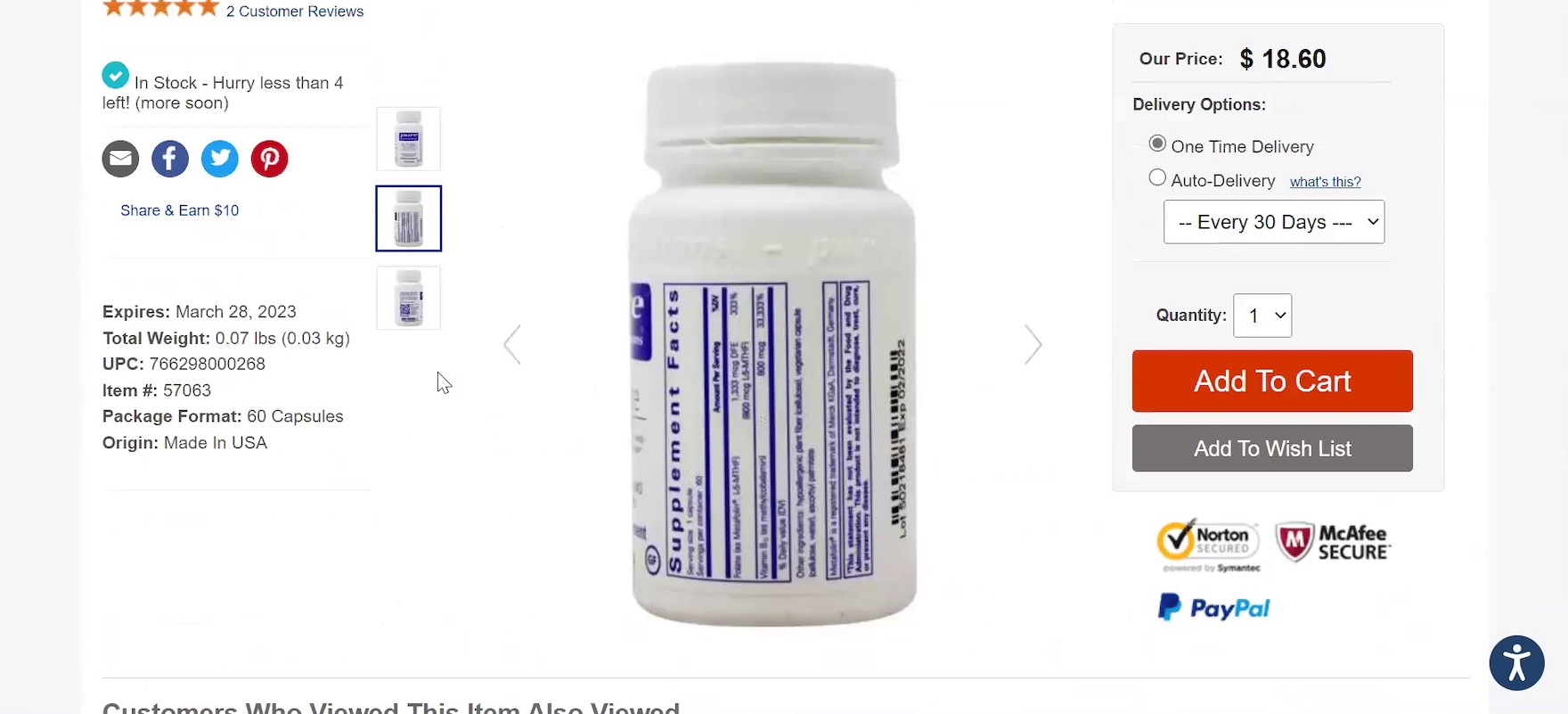Screen dimensions: 1568x714
Task: Open the 2 Customer Reviews link
Action: 294,12
